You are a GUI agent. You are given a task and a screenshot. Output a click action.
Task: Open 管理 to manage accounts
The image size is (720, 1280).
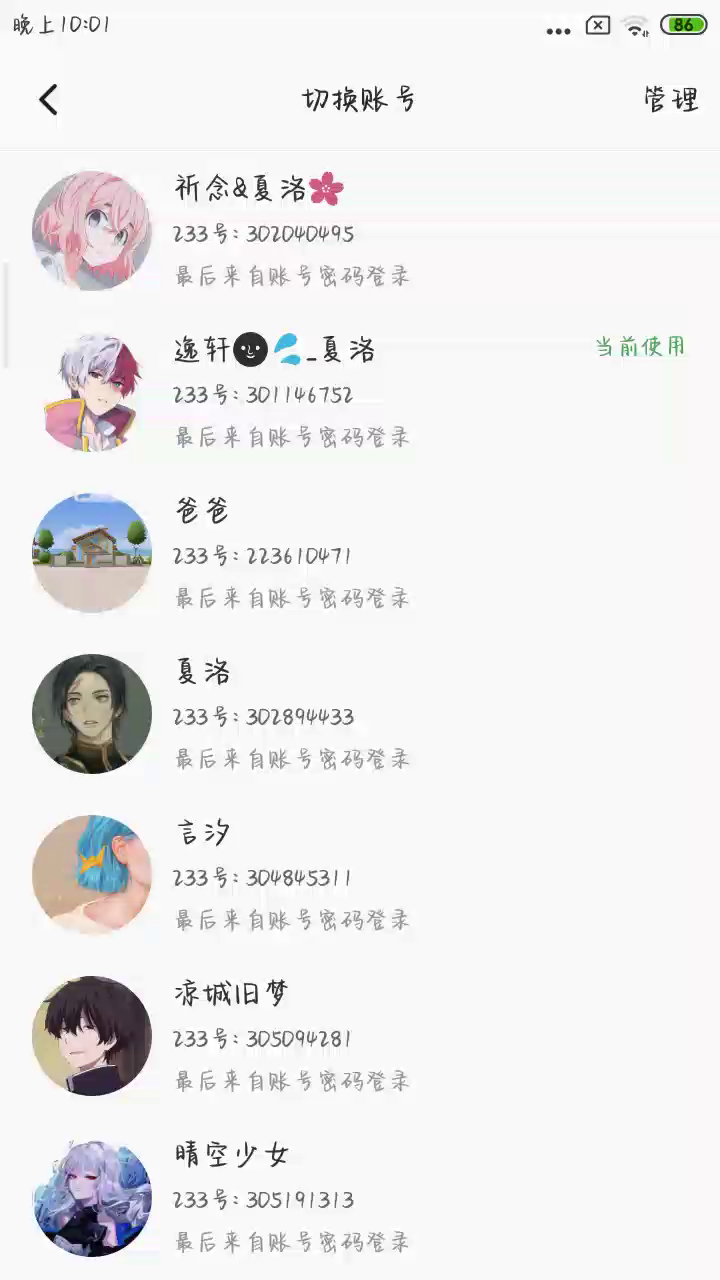pyautogui.click(x=670, y=99)
